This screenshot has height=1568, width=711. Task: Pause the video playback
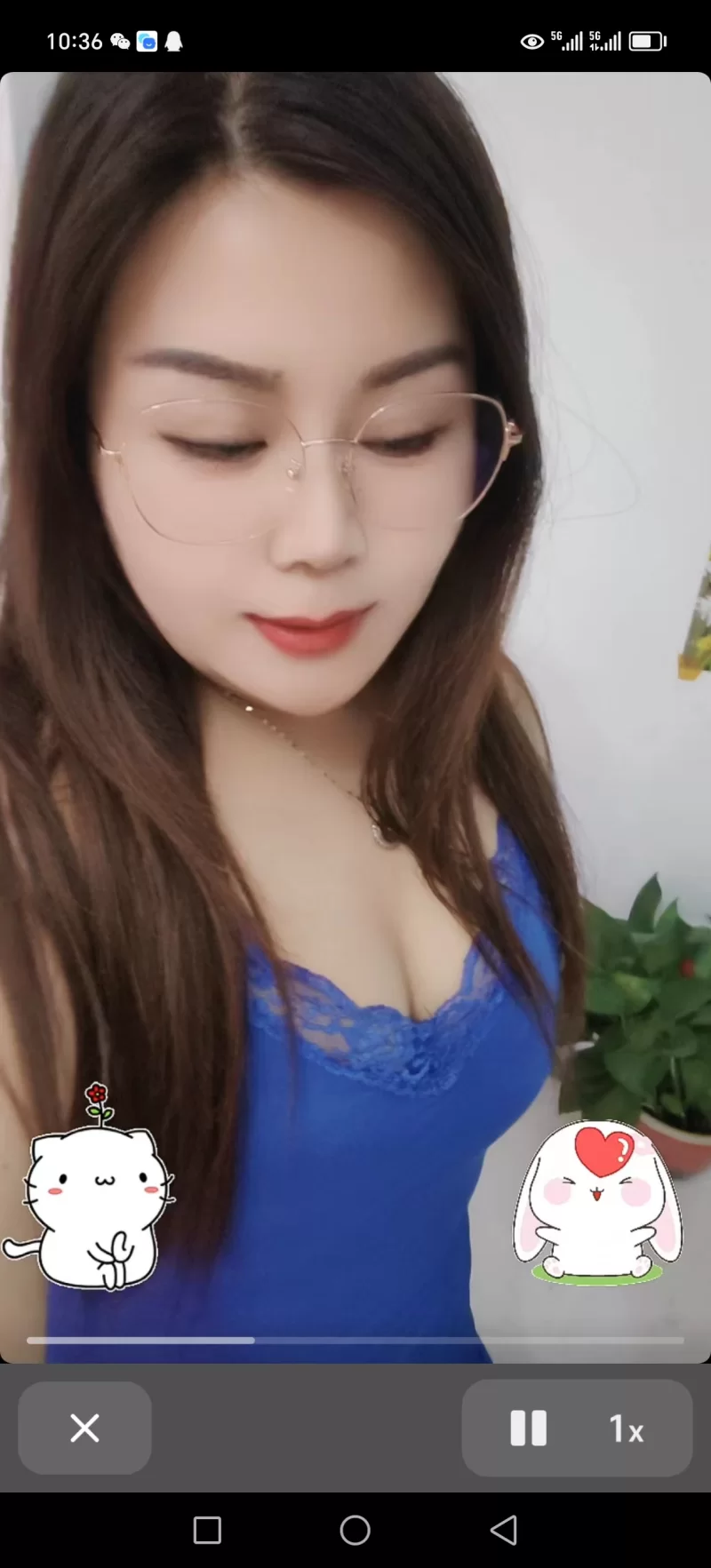point(528,1428)
